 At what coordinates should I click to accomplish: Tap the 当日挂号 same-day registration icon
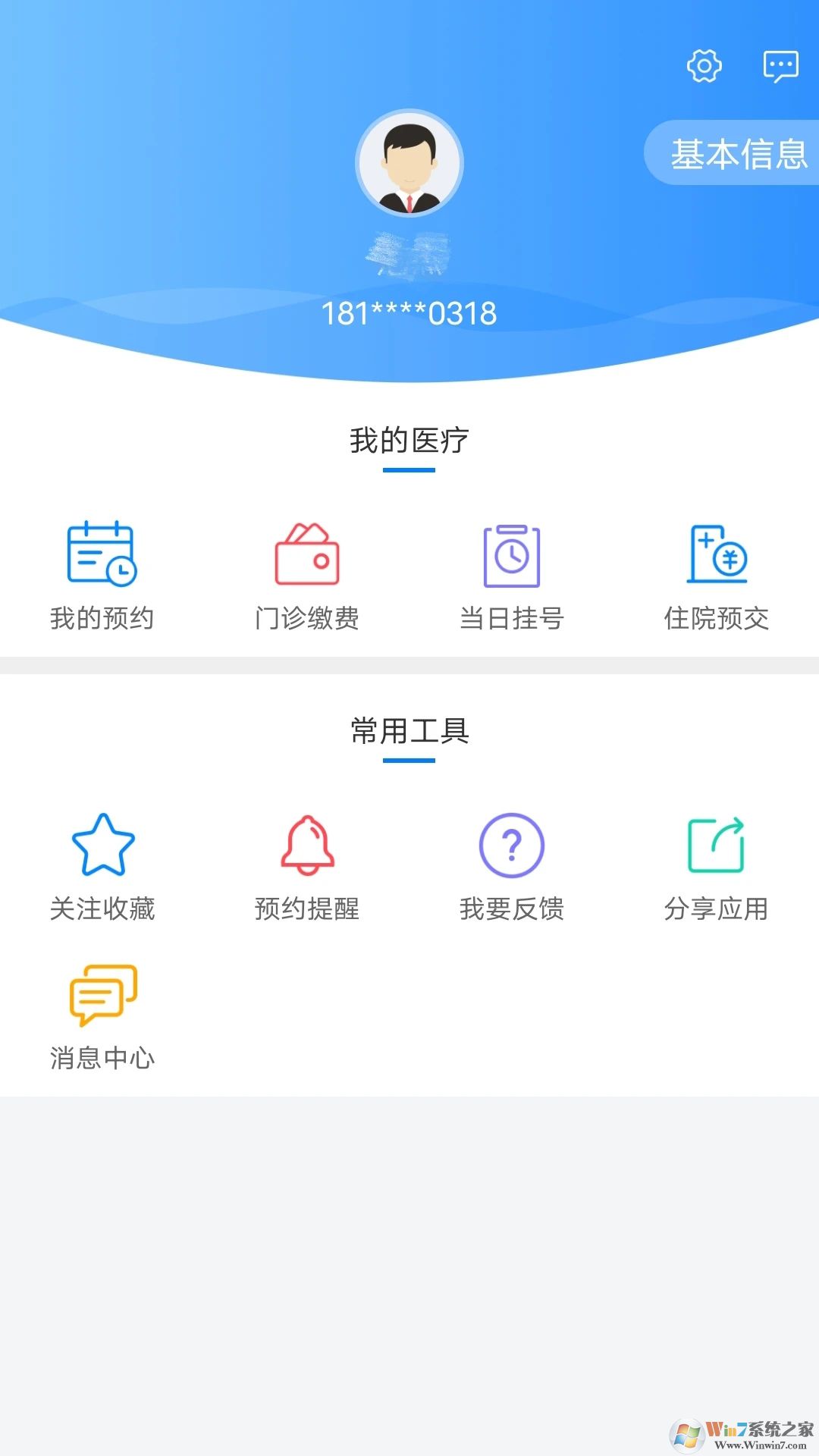pyautogui.click(x=511, y=557)
